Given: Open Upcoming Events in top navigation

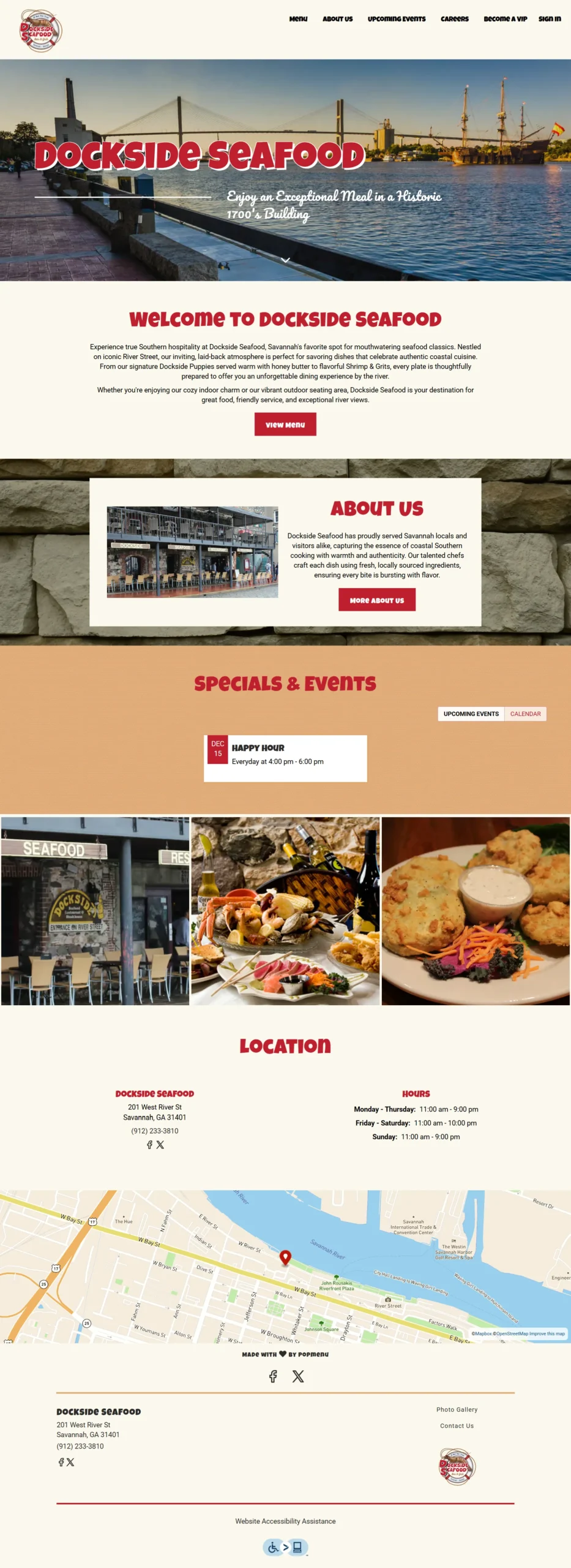Looking at the screenshot, I should pyautogui.click(x=396, y=19).
